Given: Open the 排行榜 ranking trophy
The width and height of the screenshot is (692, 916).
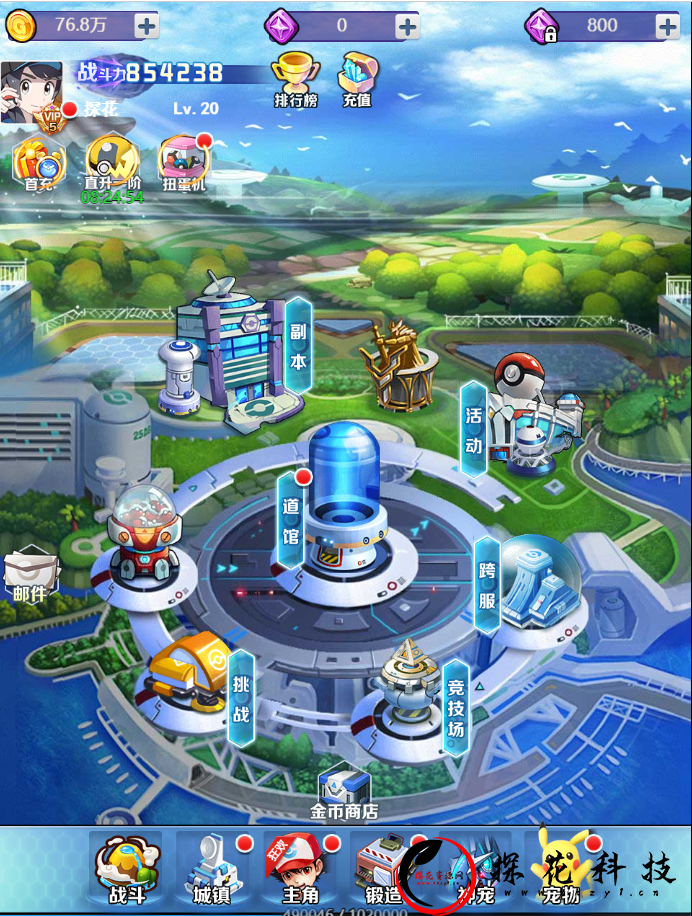Looking at the screenshot, I should click(295, 78).
